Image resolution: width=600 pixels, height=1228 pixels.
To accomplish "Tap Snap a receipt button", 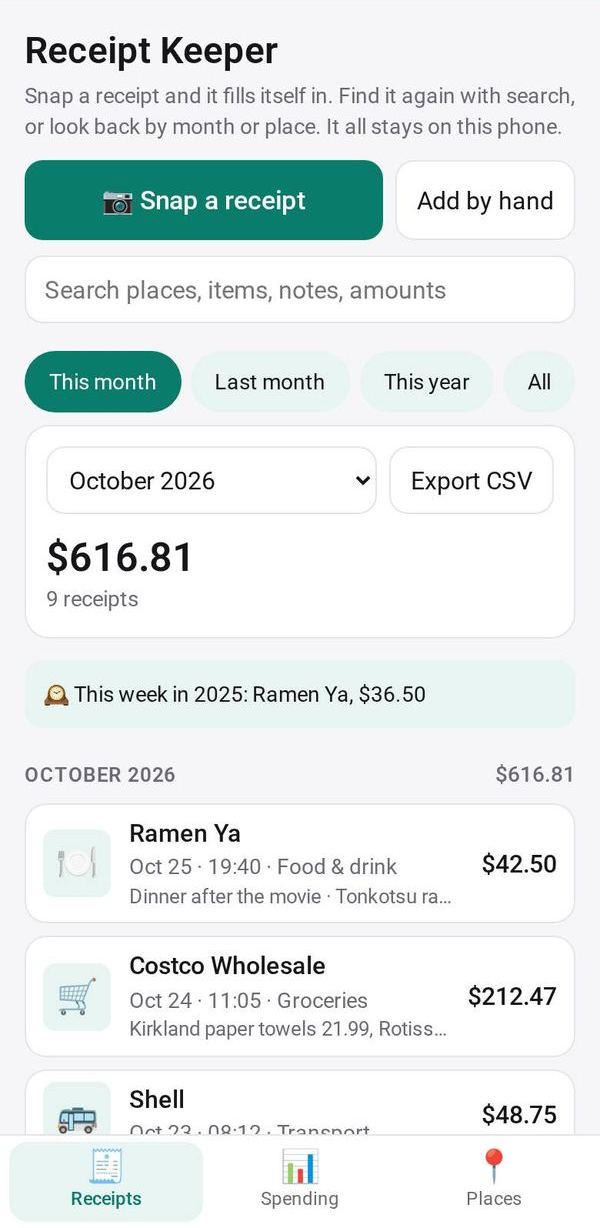I will 204,200.
